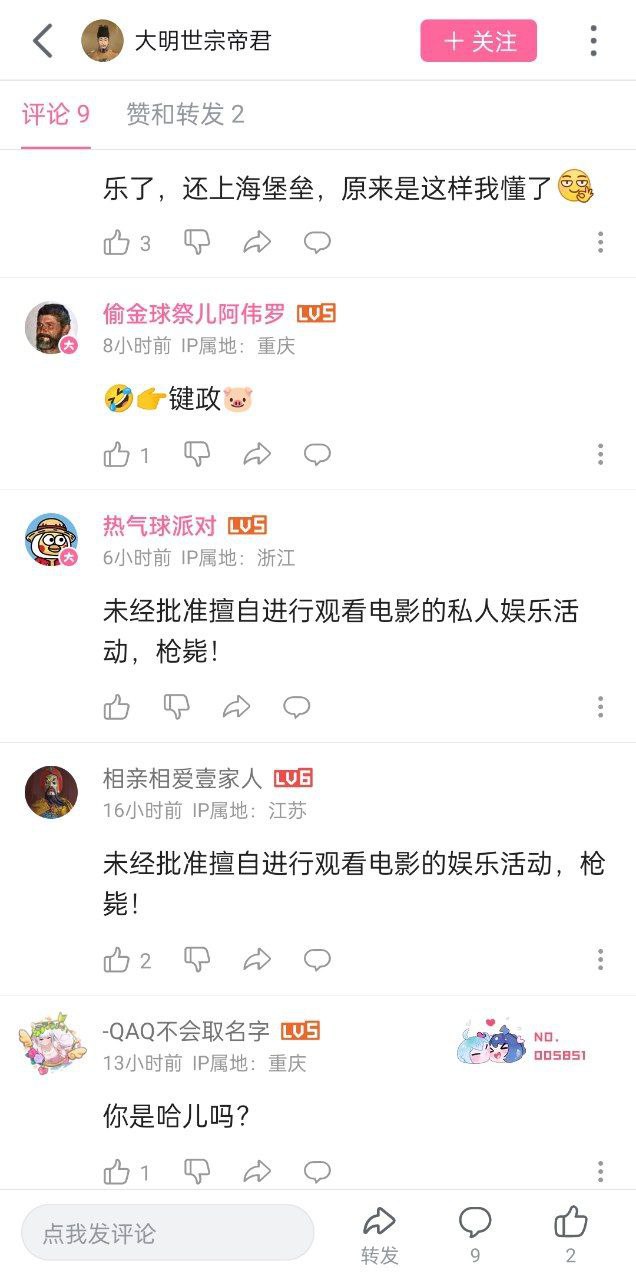Open 热气球派对's avatar
The height and width of the screenshot is (1280, 636).
click(x=51, y=540)
